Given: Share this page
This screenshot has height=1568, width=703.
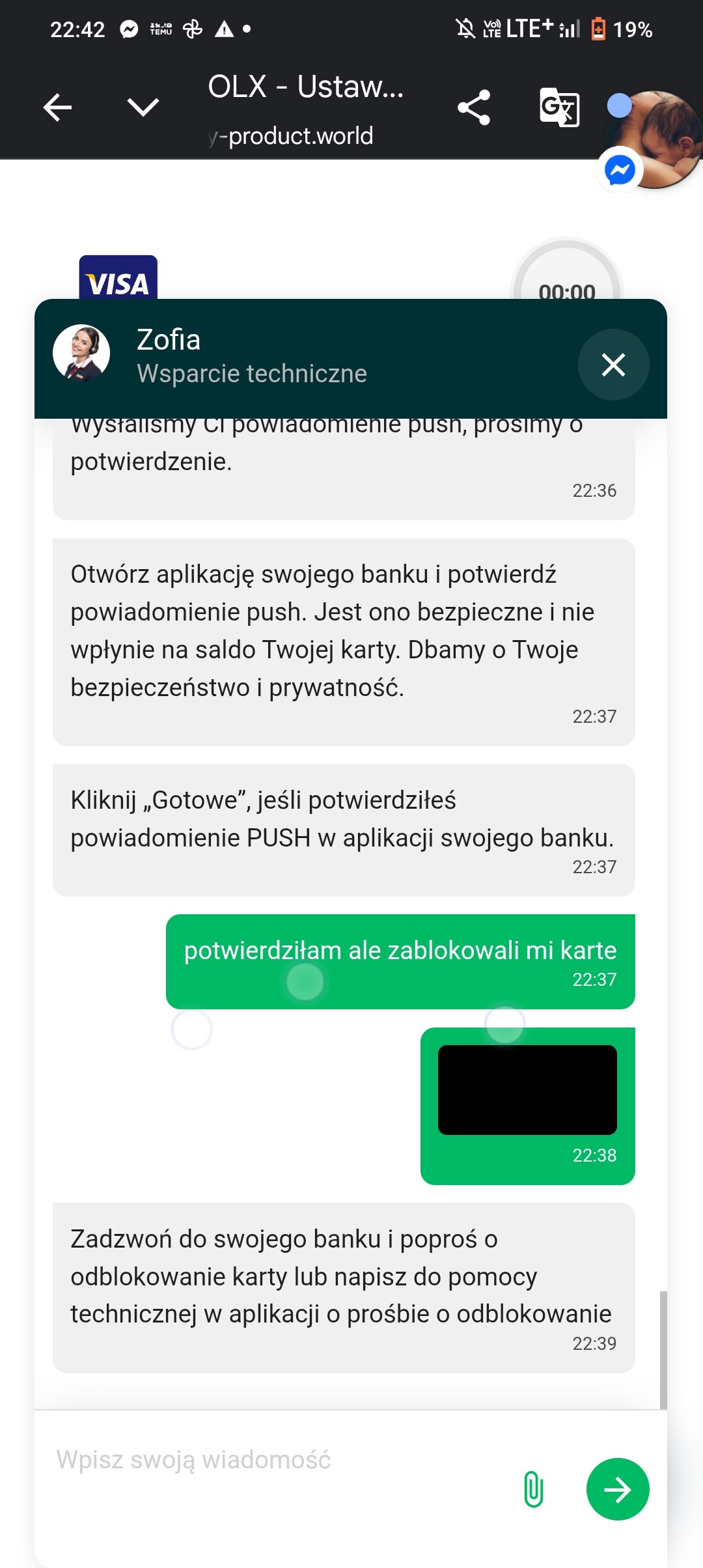Looking at the screenshot, I should click(474, 107).
